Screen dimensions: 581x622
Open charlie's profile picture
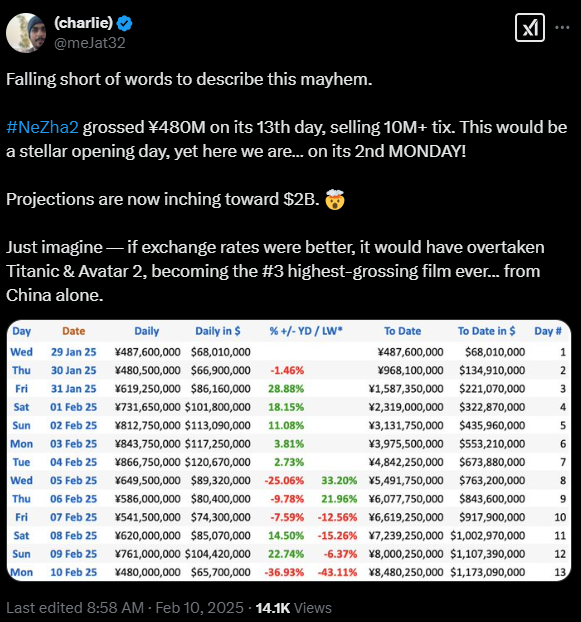pos(26,33)
